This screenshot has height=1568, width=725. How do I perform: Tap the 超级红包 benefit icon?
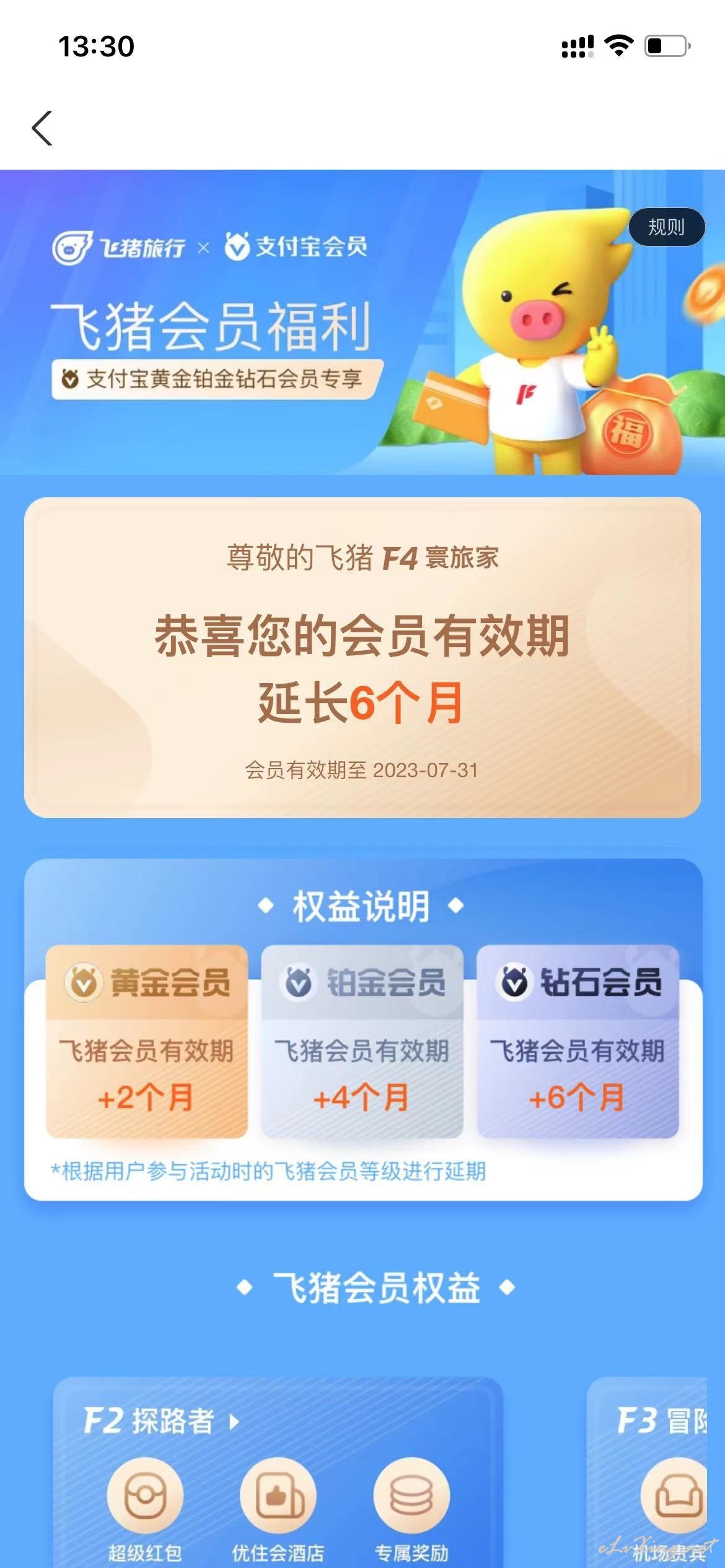pos(145,1495)
